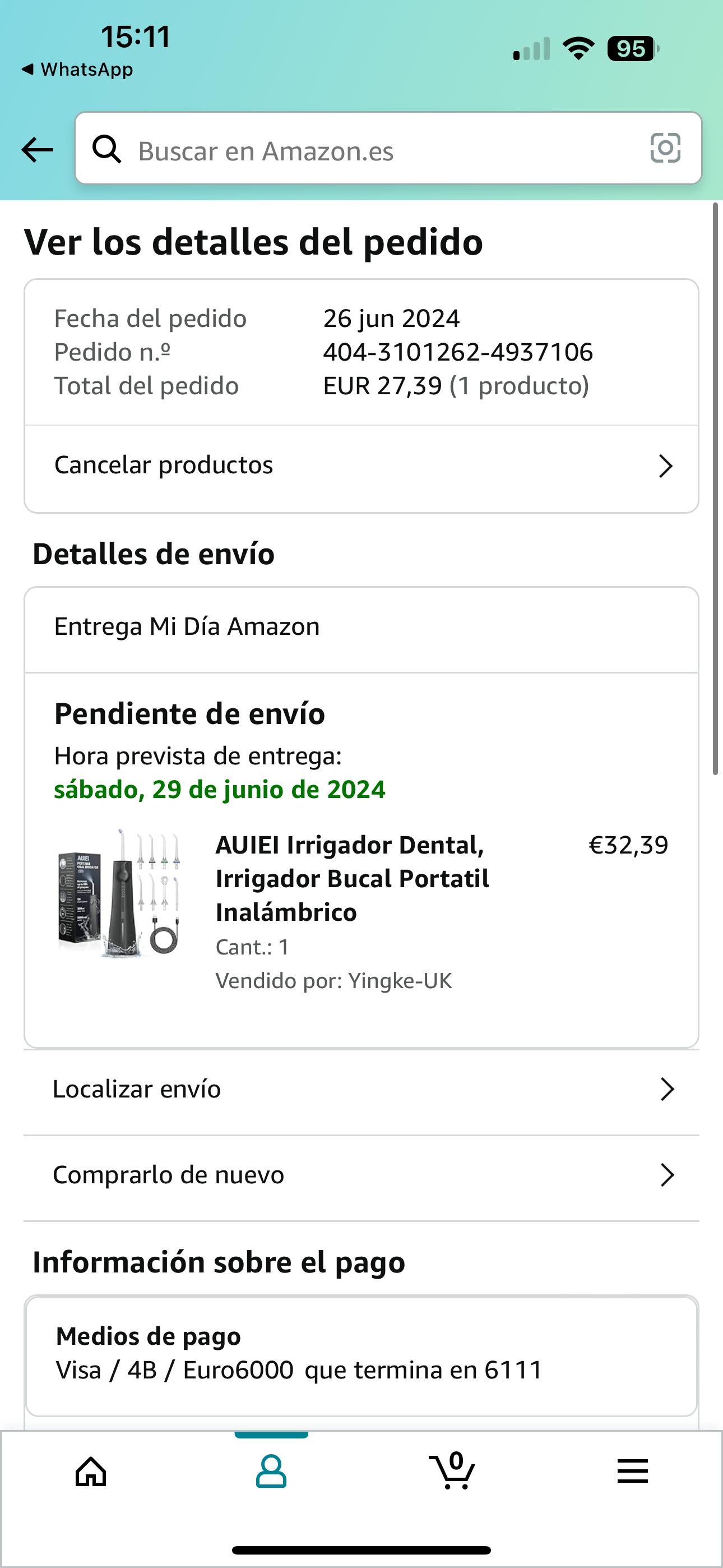Open Localizar envío
Screen dimensions: 723x1568
361,1090
